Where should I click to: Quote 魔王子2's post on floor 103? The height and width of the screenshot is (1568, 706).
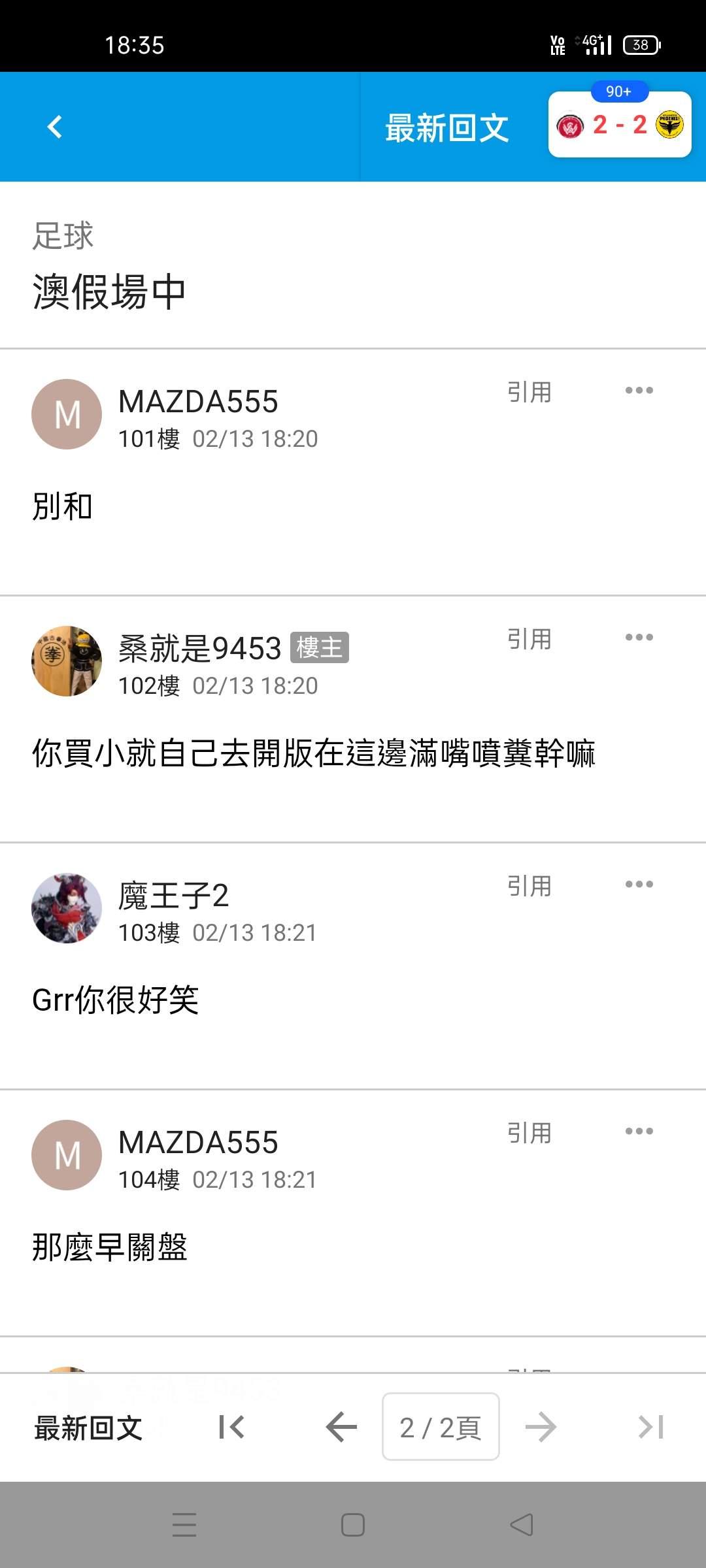(529, 886)
